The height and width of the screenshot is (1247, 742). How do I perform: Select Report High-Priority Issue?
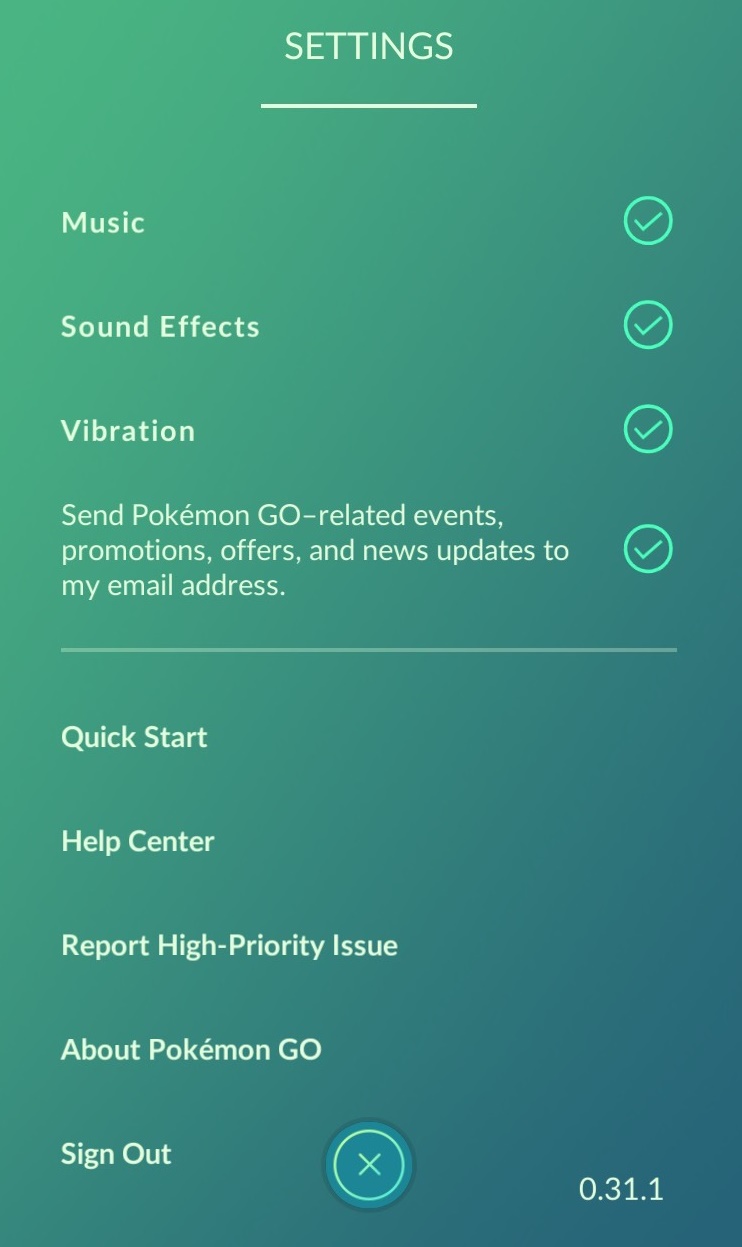point(229,946)
